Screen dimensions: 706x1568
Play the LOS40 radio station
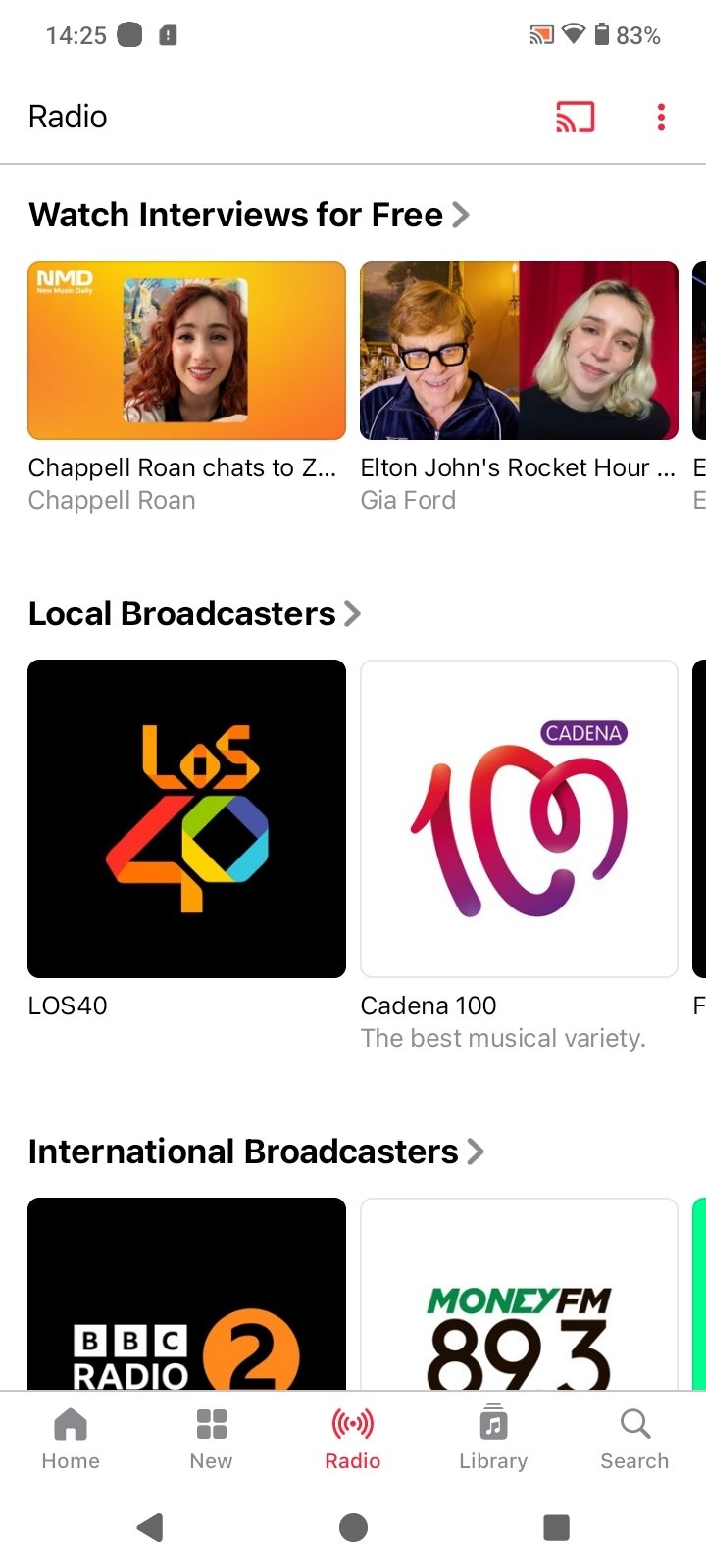click(x=186, y=818)
